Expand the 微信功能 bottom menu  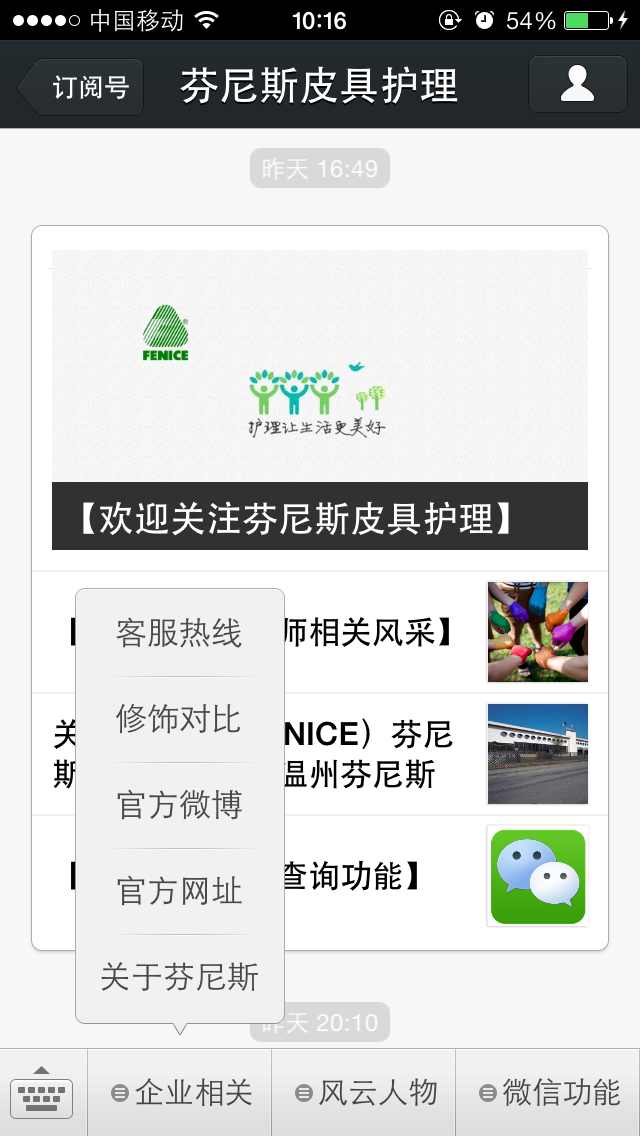pos(549,1093)
